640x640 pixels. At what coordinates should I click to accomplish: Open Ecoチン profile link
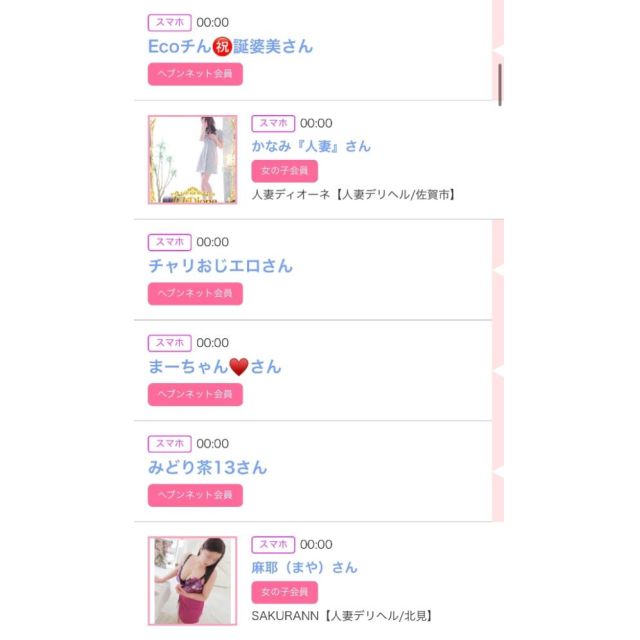[230, 46]
